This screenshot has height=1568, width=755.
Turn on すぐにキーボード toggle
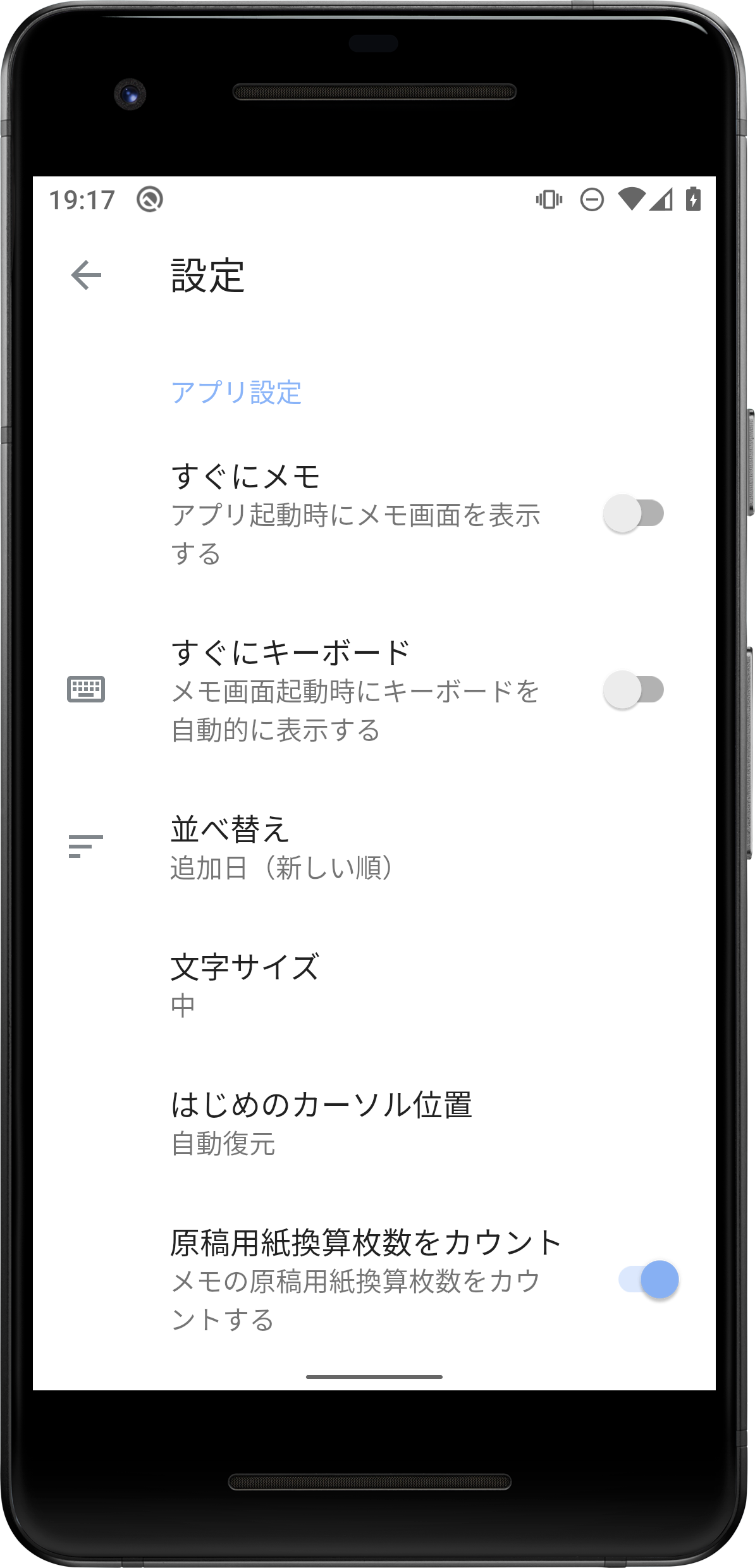pos(634,690)
